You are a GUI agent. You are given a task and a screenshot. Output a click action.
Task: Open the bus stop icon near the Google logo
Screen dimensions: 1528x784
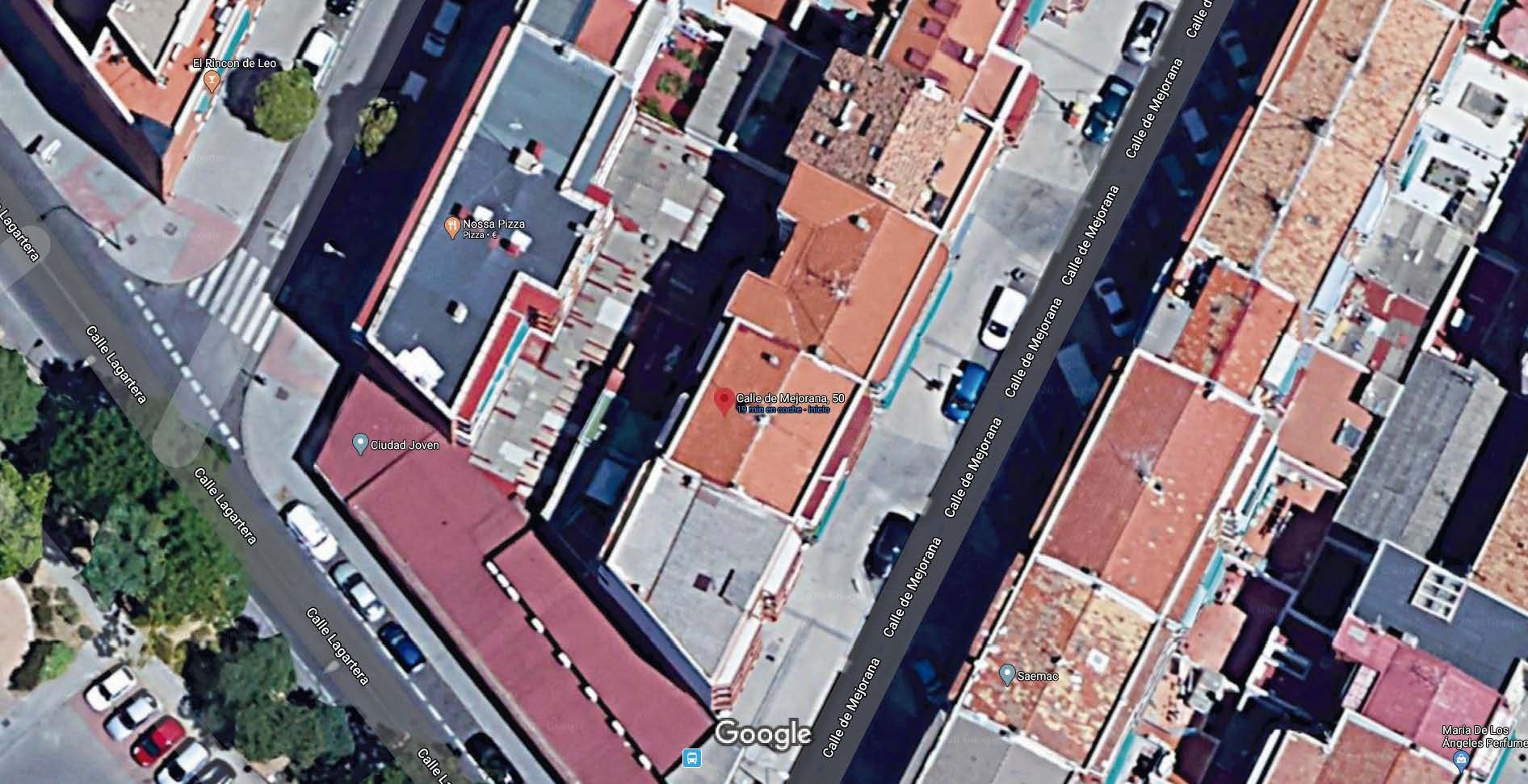pyautogui.click(x=691, y=758)
